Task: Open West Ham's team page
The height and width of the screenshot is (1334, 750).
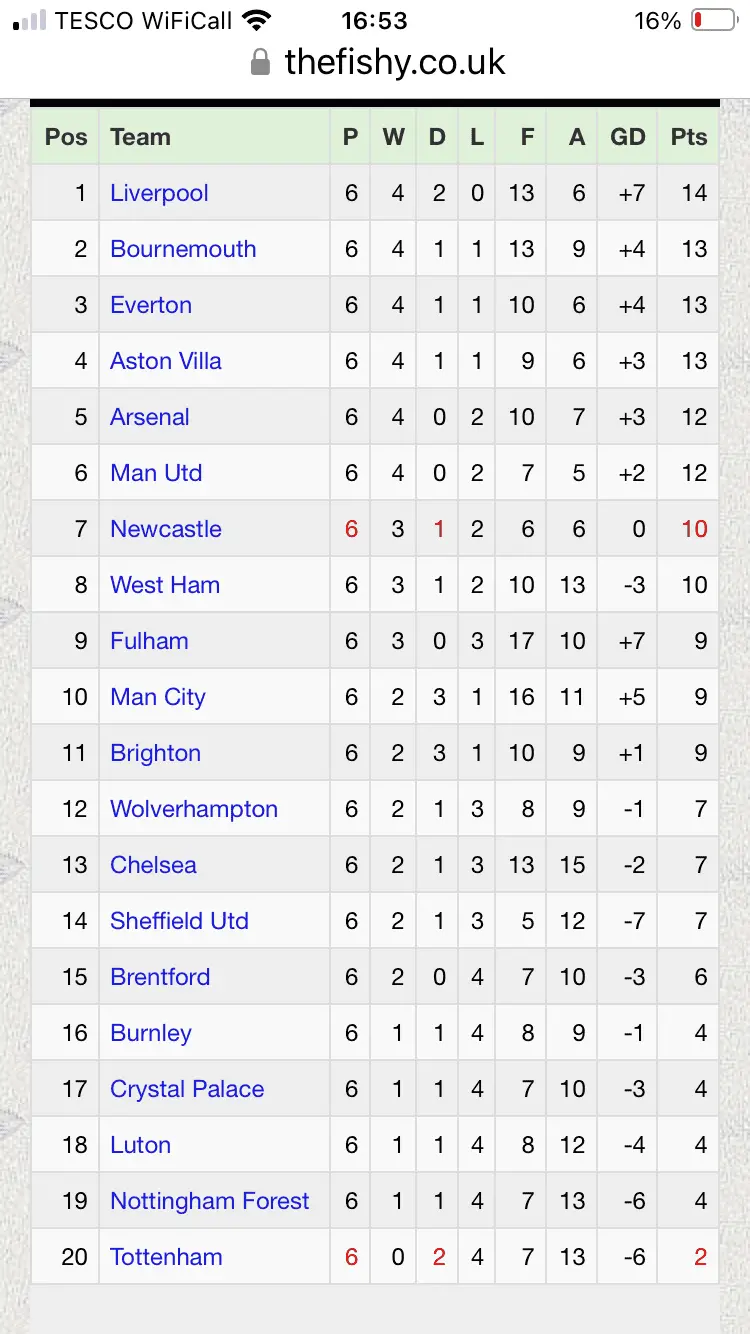Action: 165,585
